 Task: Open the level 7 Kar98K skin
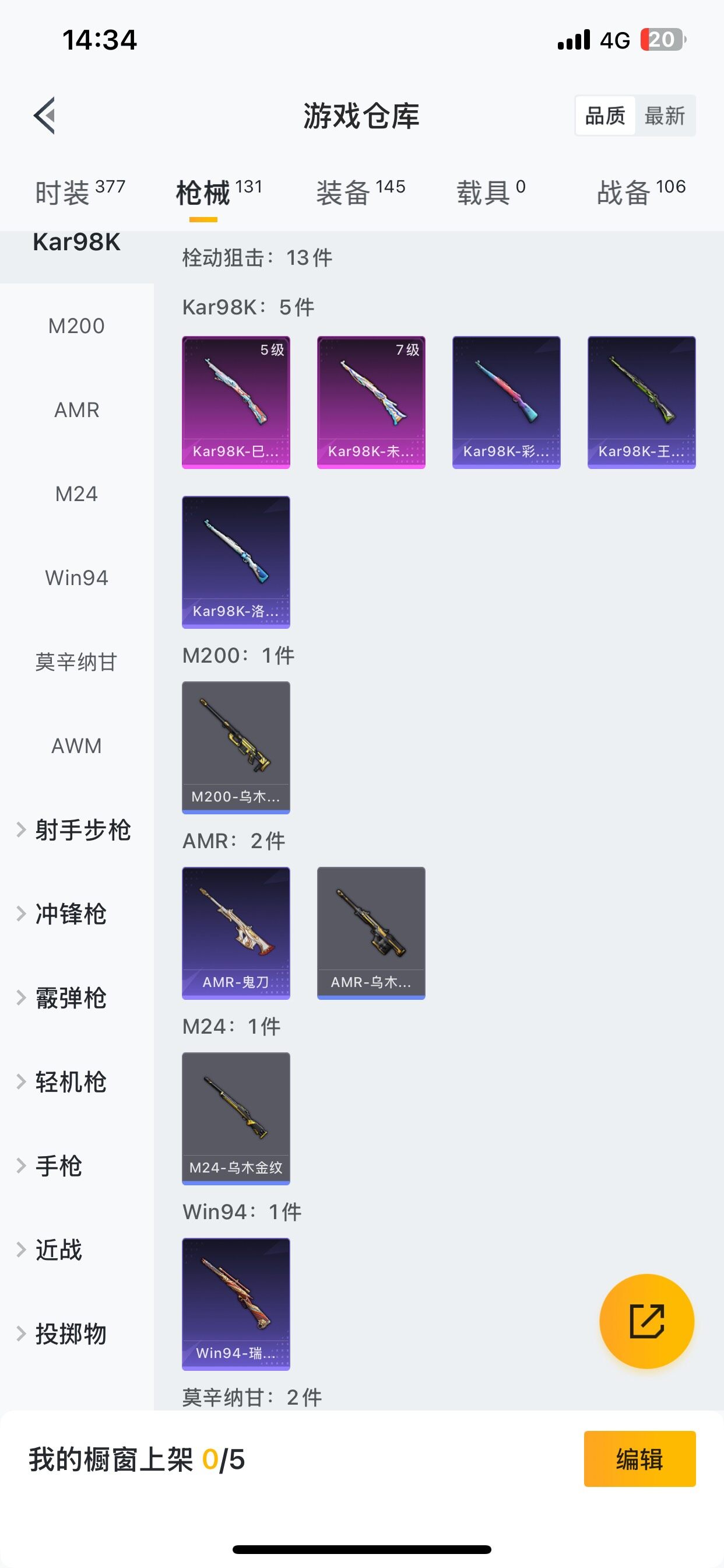pos(371,402)
